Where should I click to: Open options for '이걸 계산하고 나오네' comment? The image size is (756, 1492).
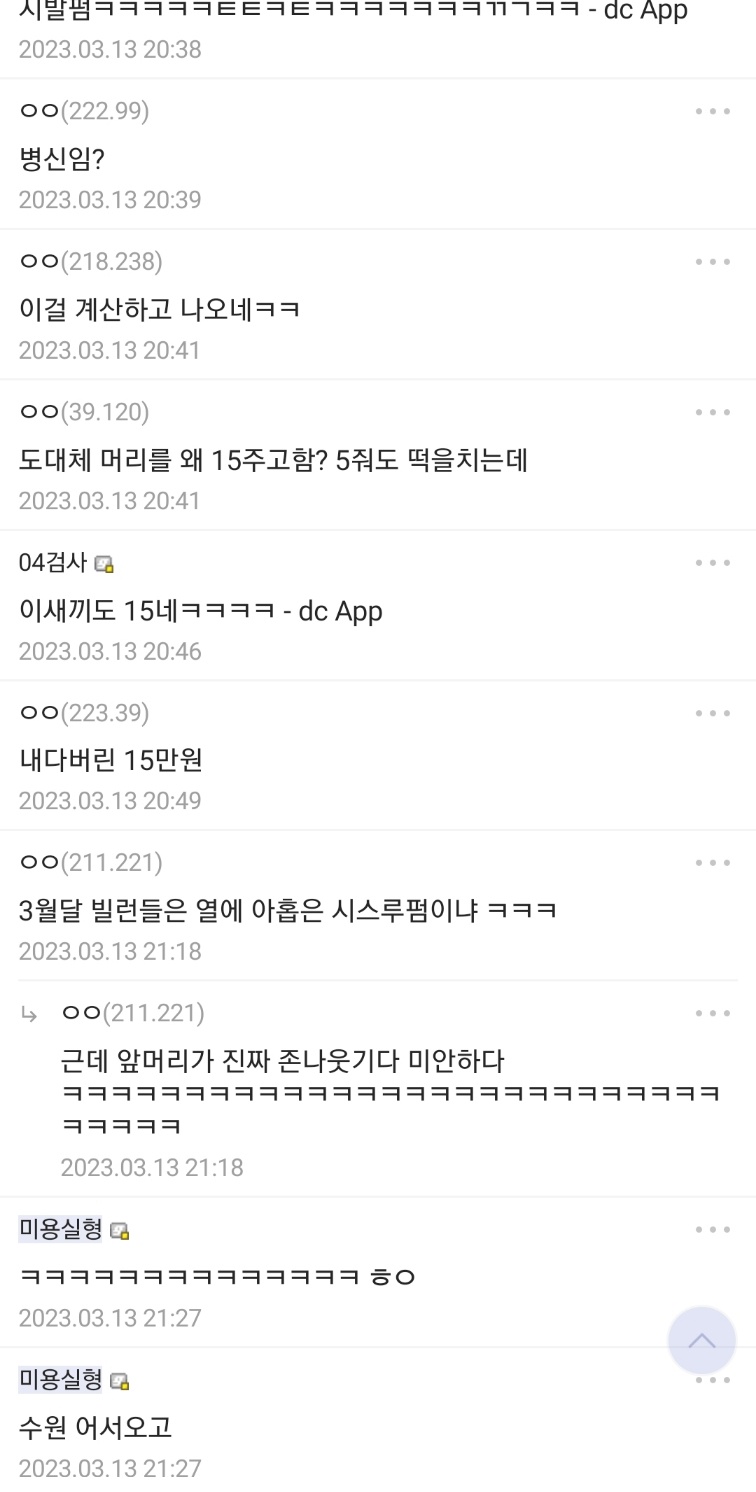pyautogui.click(x=713, y=262)
